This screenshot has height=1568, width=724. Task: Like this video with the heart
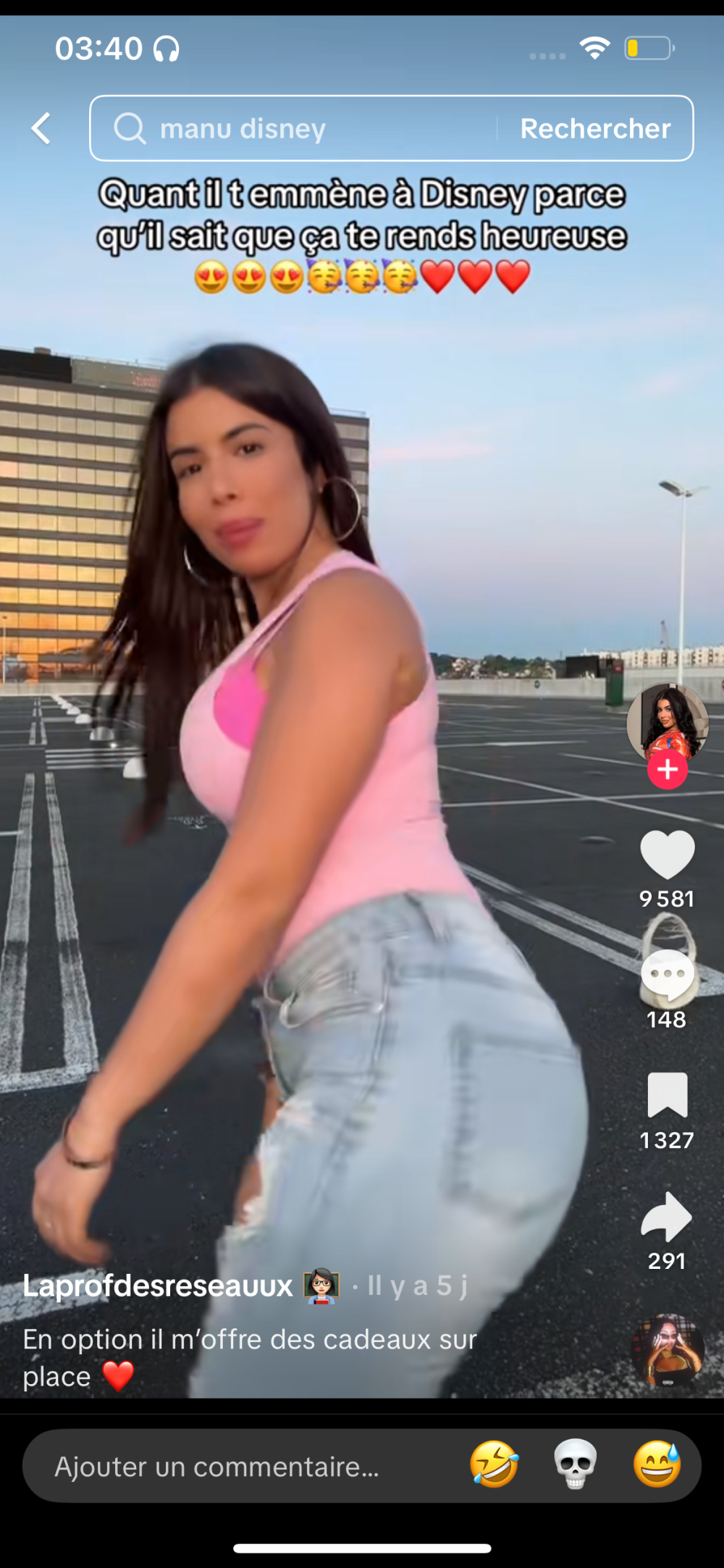click(667, 855)
